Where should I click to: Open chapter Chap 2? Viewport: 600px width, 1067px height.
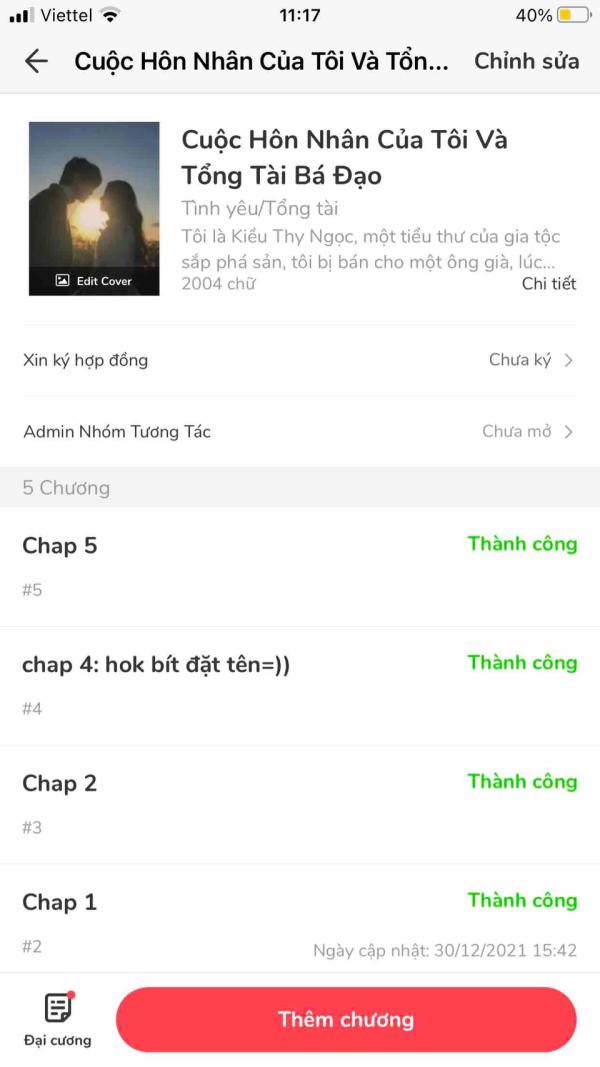[x=300, y=804]
